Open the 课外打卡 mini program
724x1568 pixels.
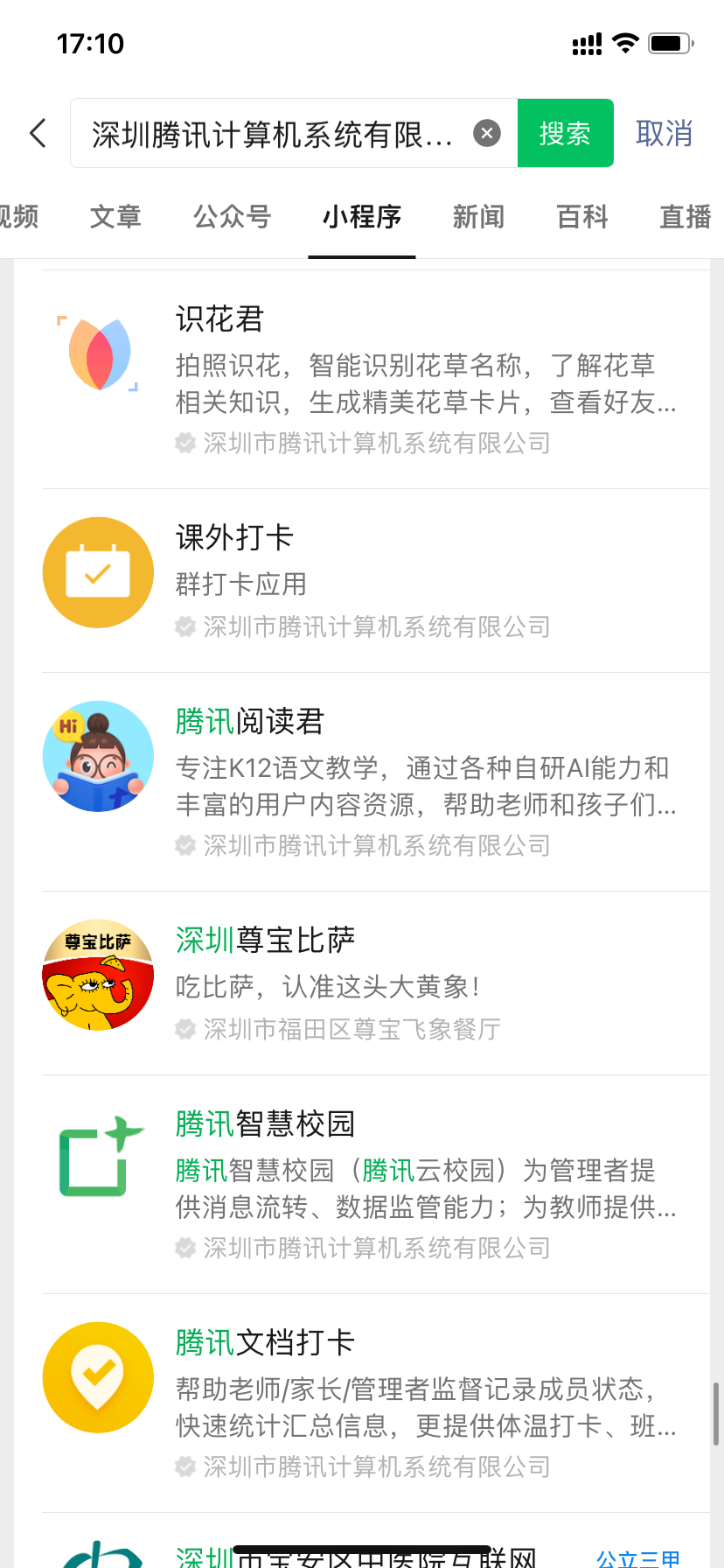pos(376,580)
